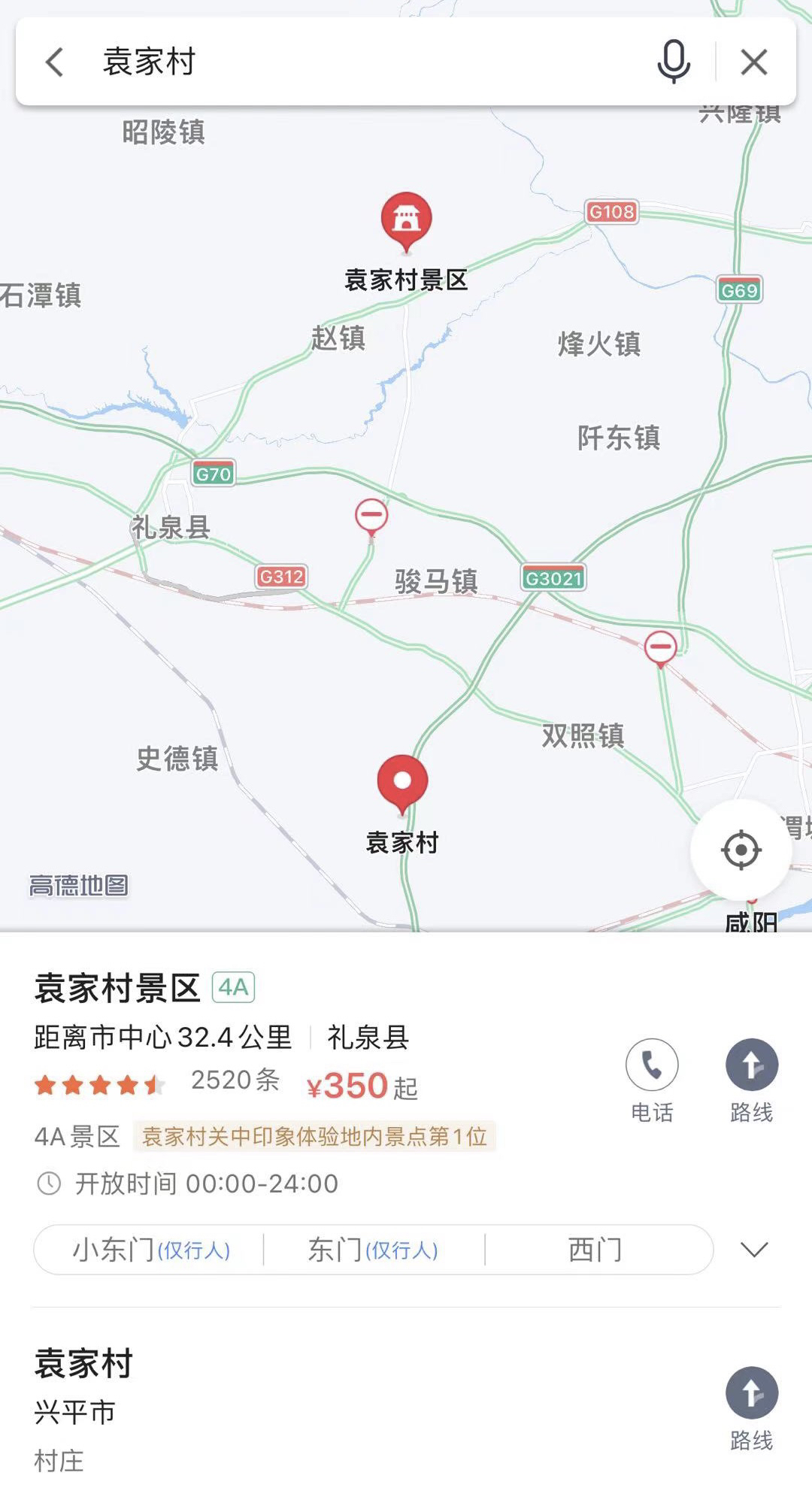Go back from search results
The height and width of the screenshot is (1500, 812).
point(54,62)
